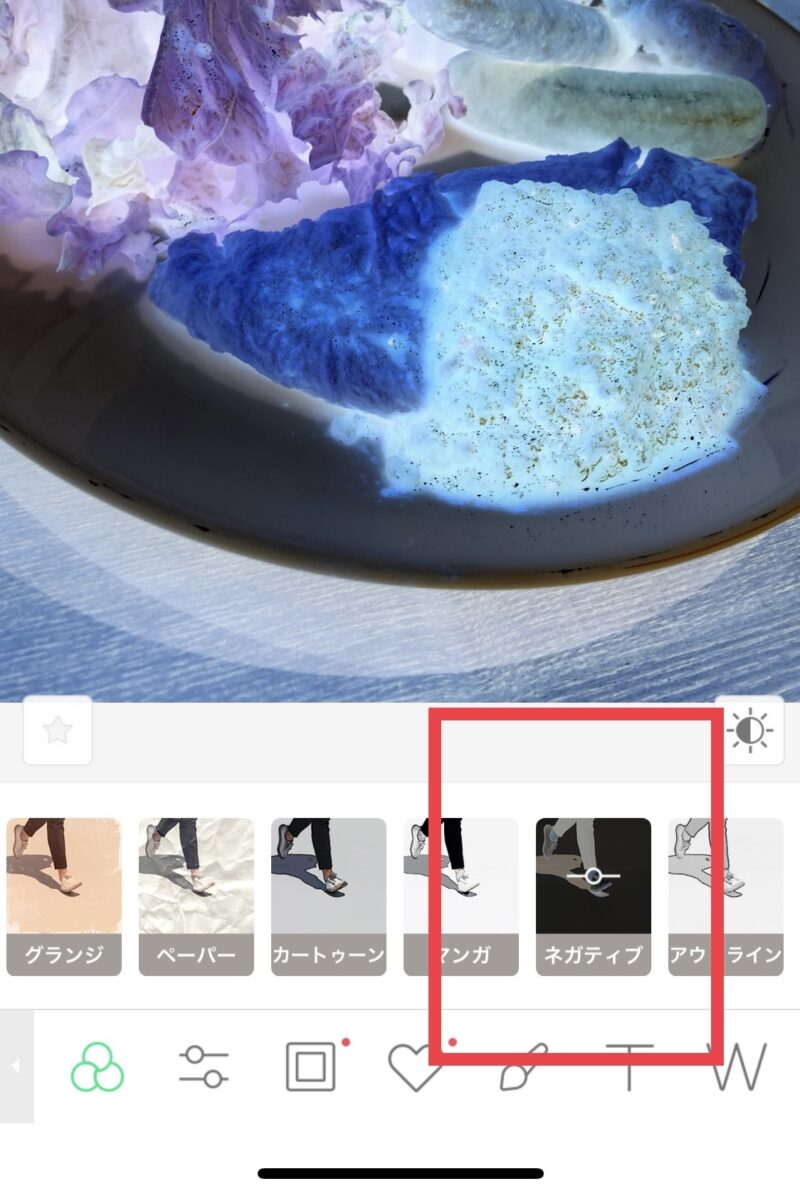Select the カートゥーン filter
The image size is (800, 1196).
tap(328, 896)
